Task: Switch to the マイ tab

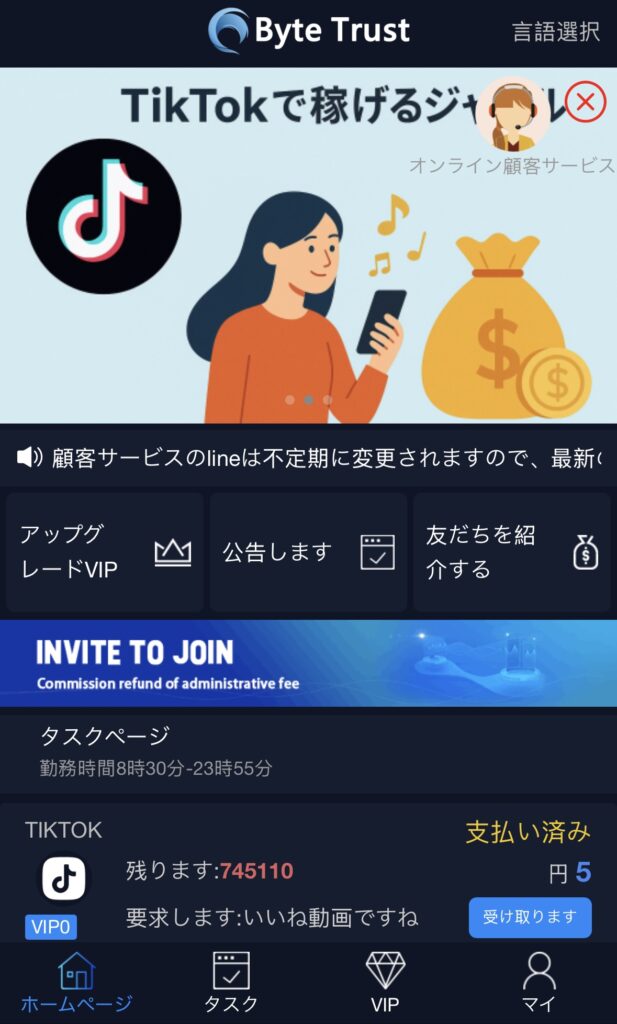Action: pyautogui.click(x=539, y=982)
